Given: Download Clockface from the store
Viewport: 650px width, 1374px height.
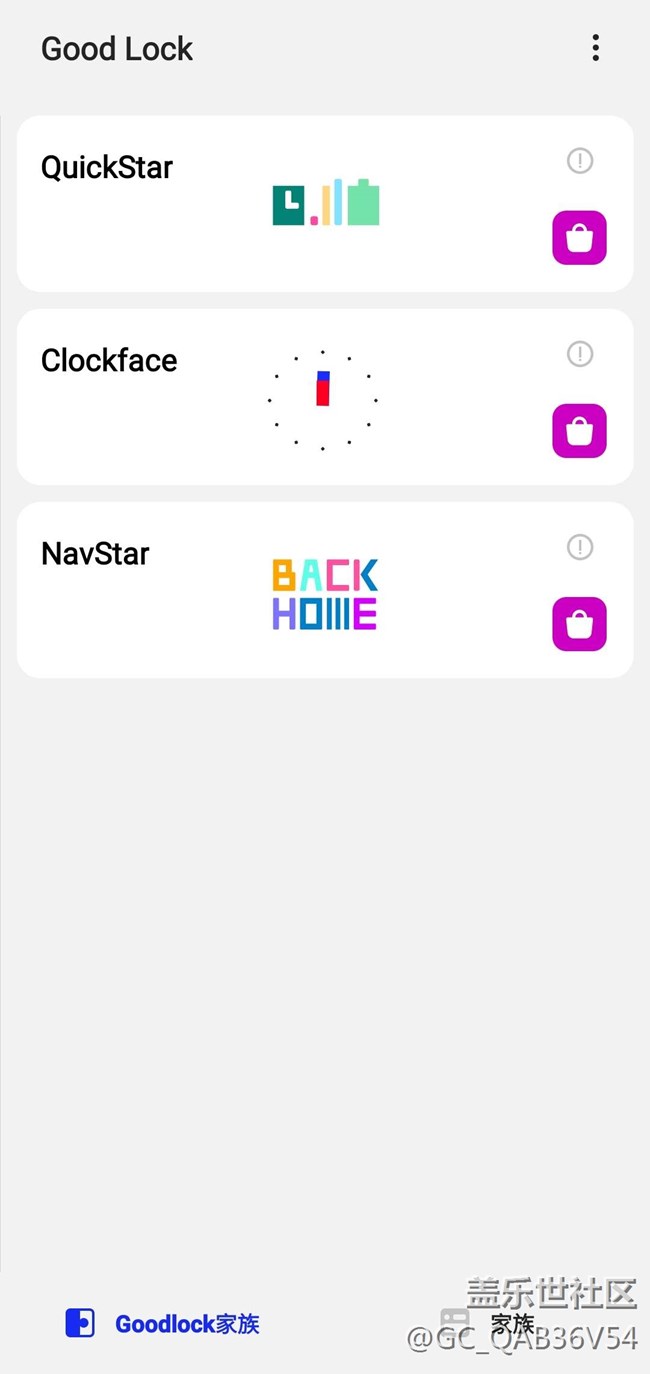Looking at the screenshot, I should [579, 431].
